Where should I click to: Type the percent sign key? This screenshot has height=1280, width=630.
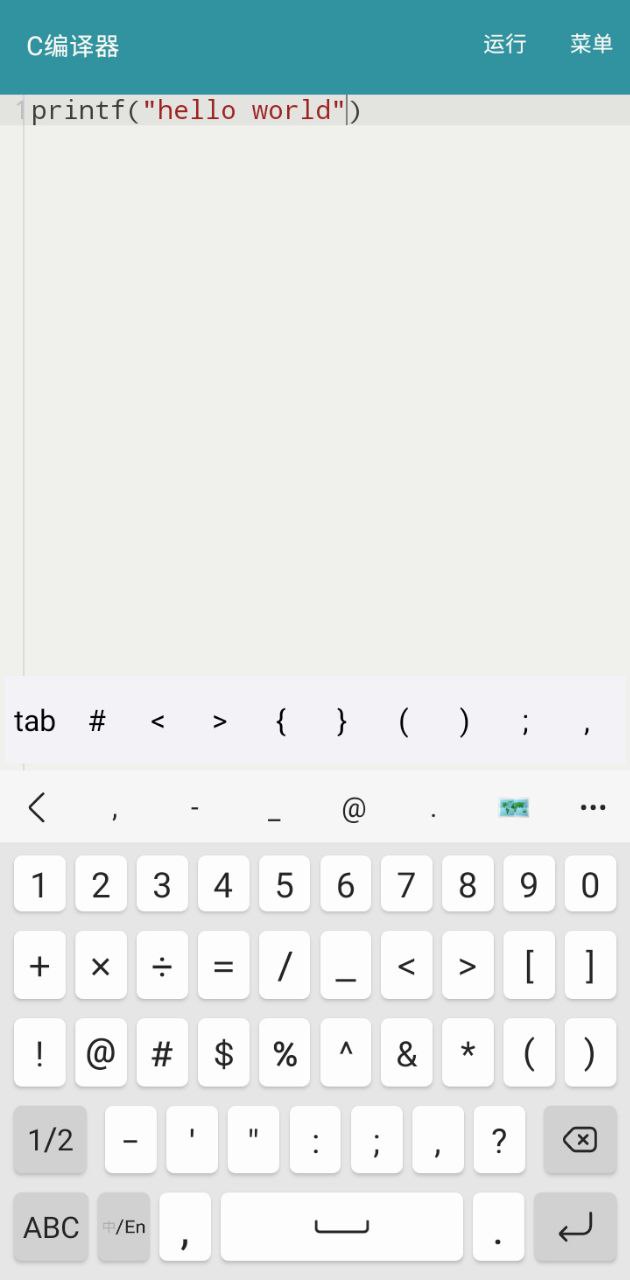[x=285, y=1053]
